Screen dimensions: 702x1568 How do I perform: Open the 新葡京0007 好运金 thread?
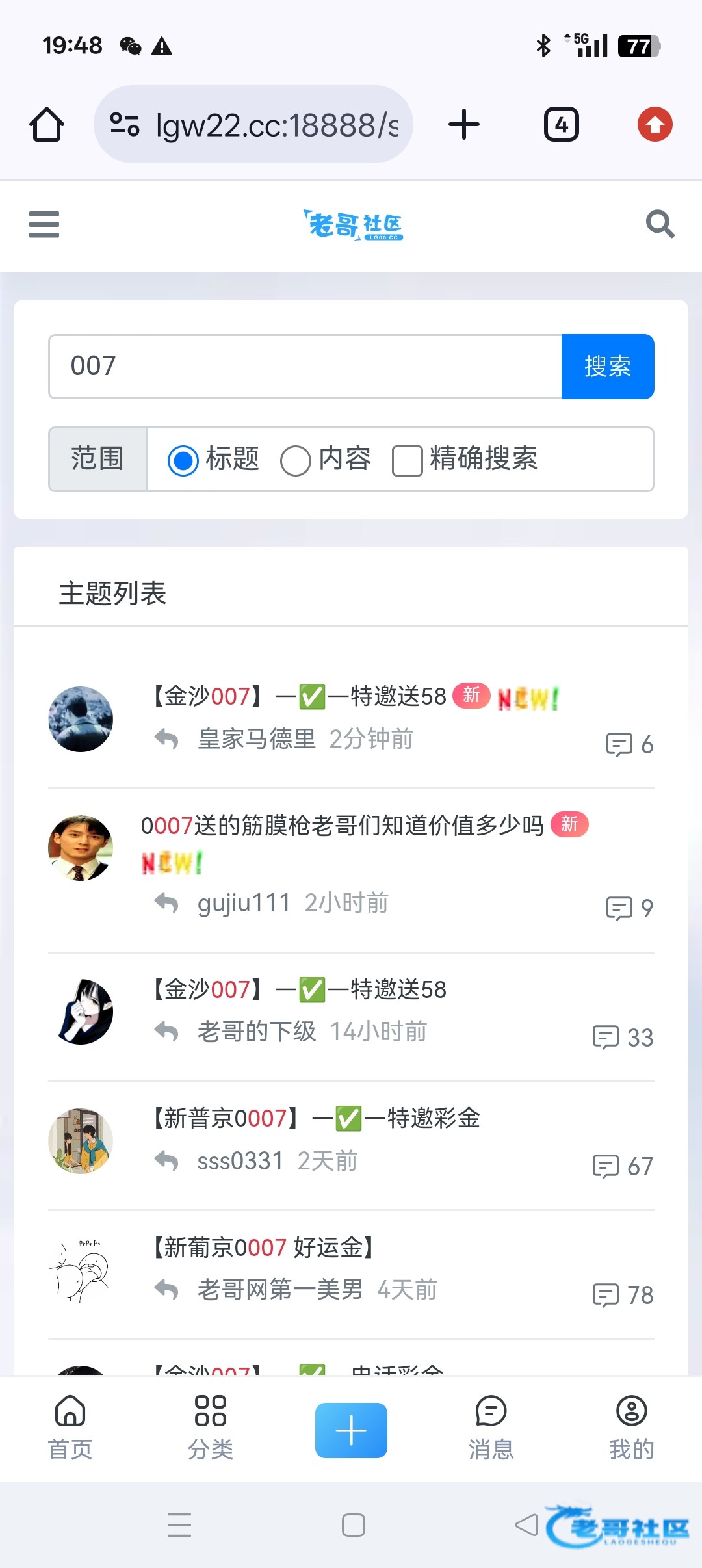(x=264, y=1248)
